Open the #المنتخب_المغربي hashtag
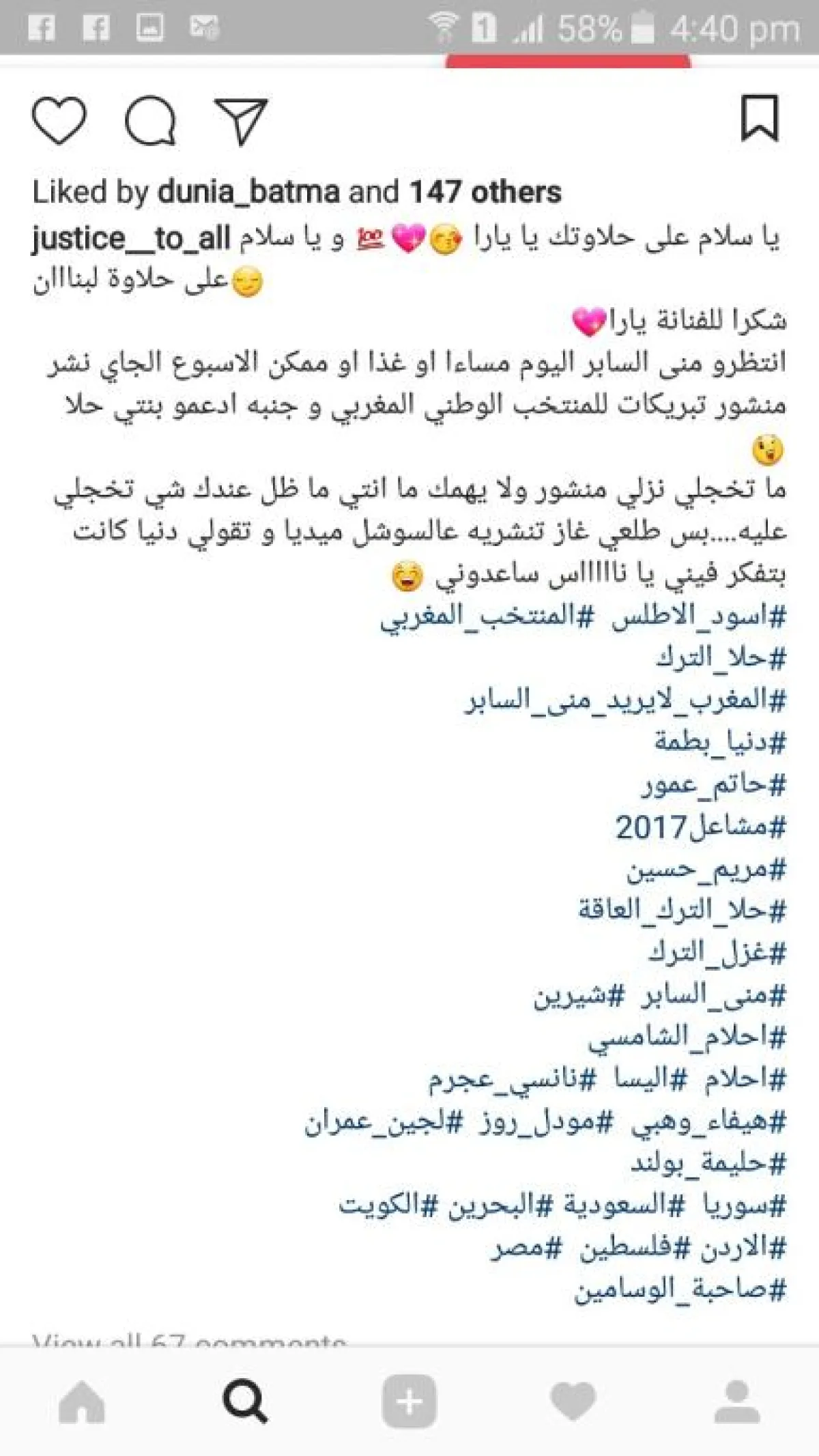 [487, 616]
